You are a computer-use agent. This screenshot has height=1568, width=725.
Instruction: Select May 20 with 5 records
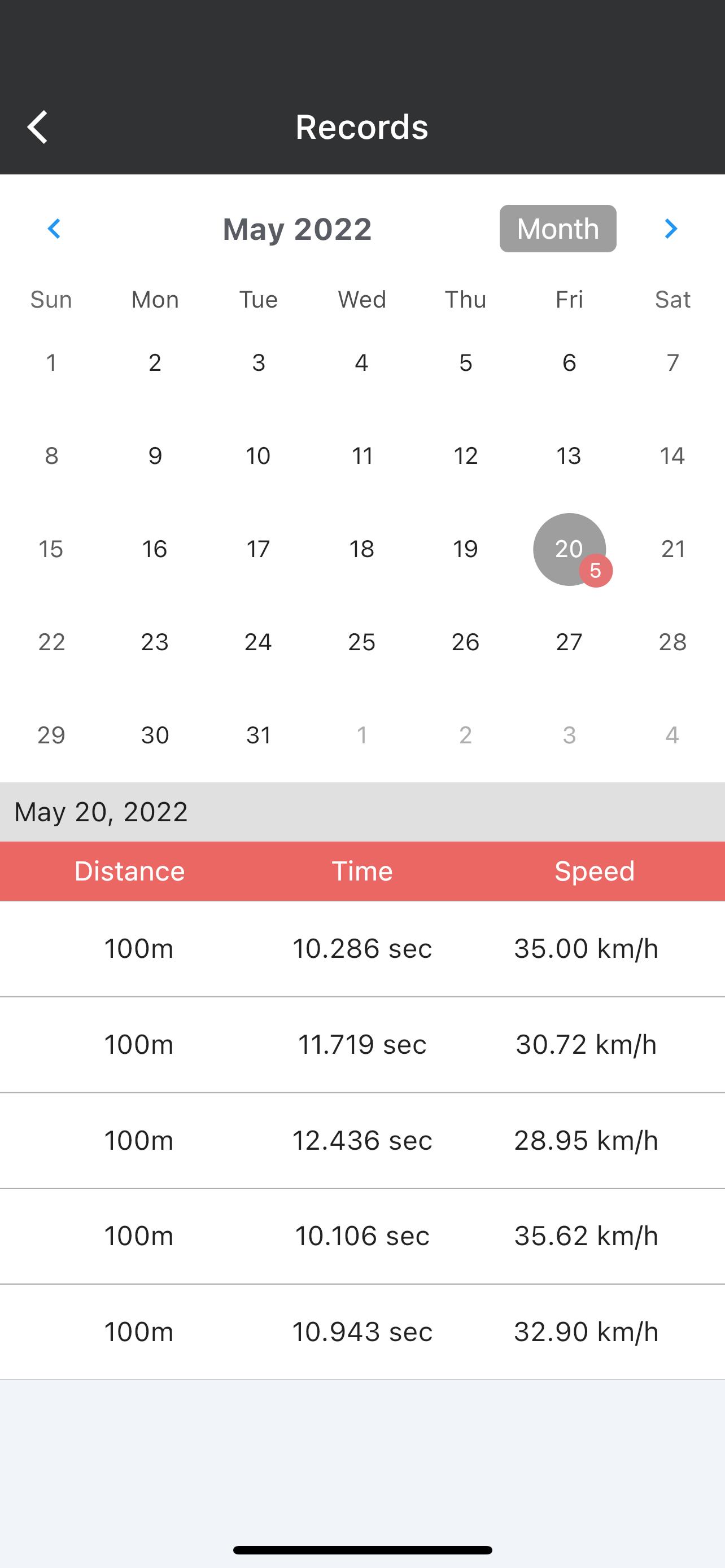[x=570, y=550]
